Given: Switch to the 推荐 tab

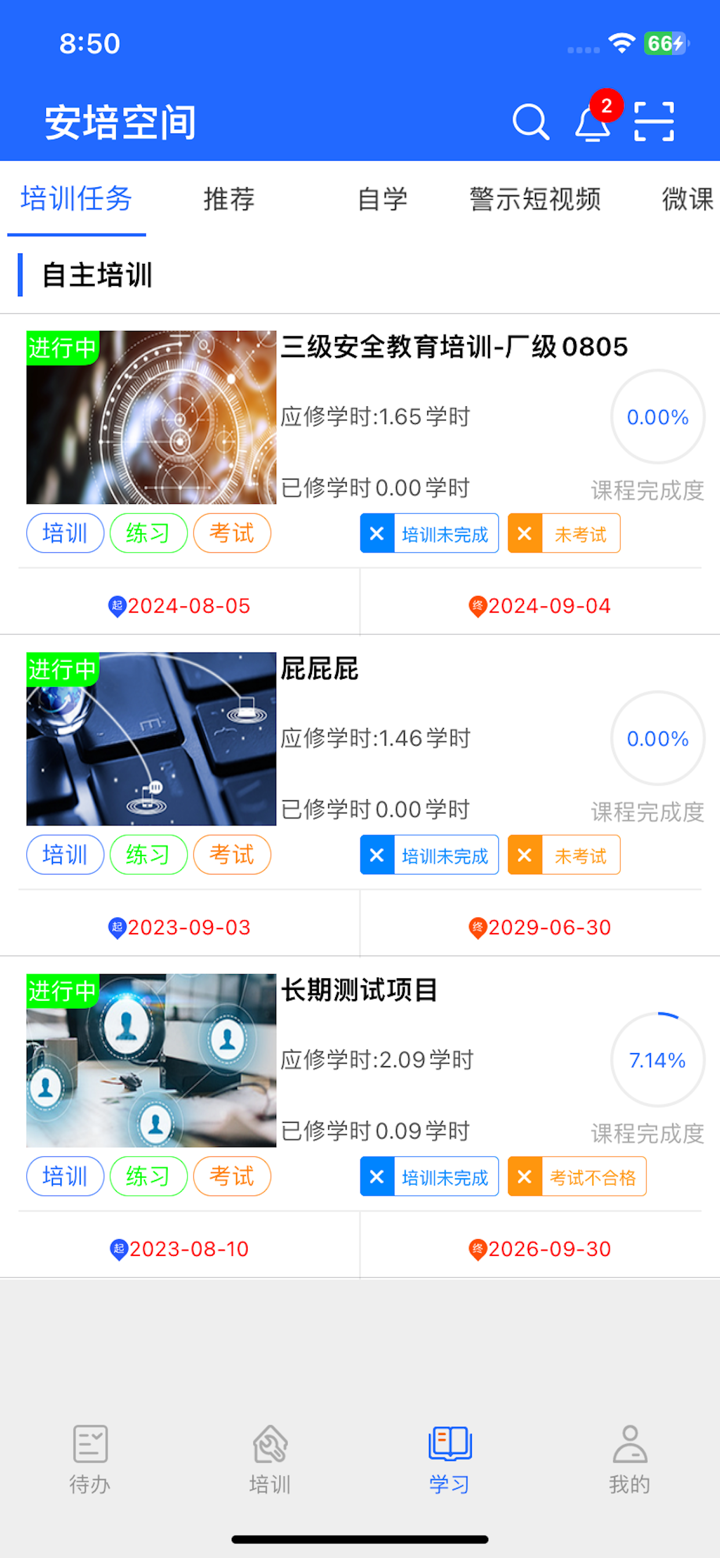Looking at the screenshot, I should coord(228,199).
